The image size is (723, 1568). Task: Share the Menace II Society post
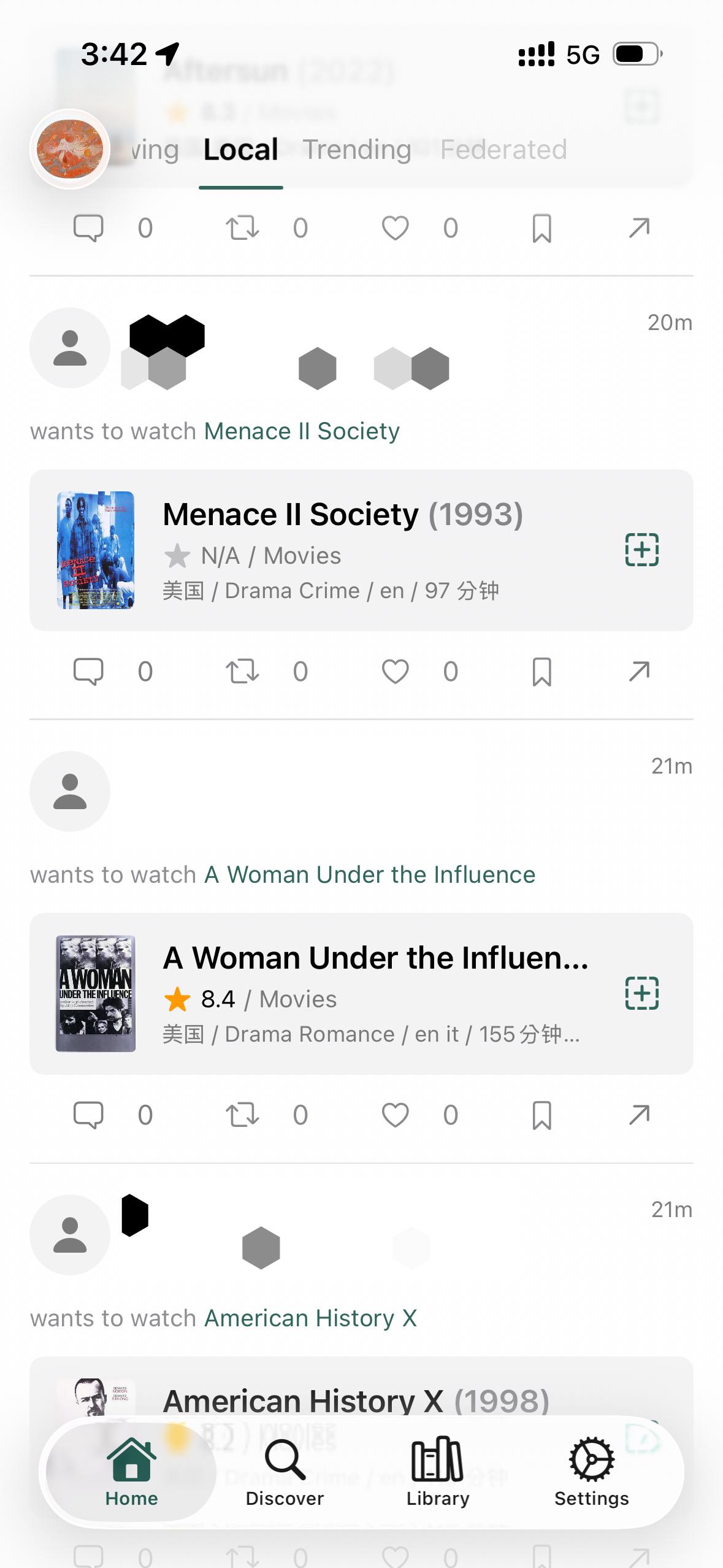[x=639, y=672]
